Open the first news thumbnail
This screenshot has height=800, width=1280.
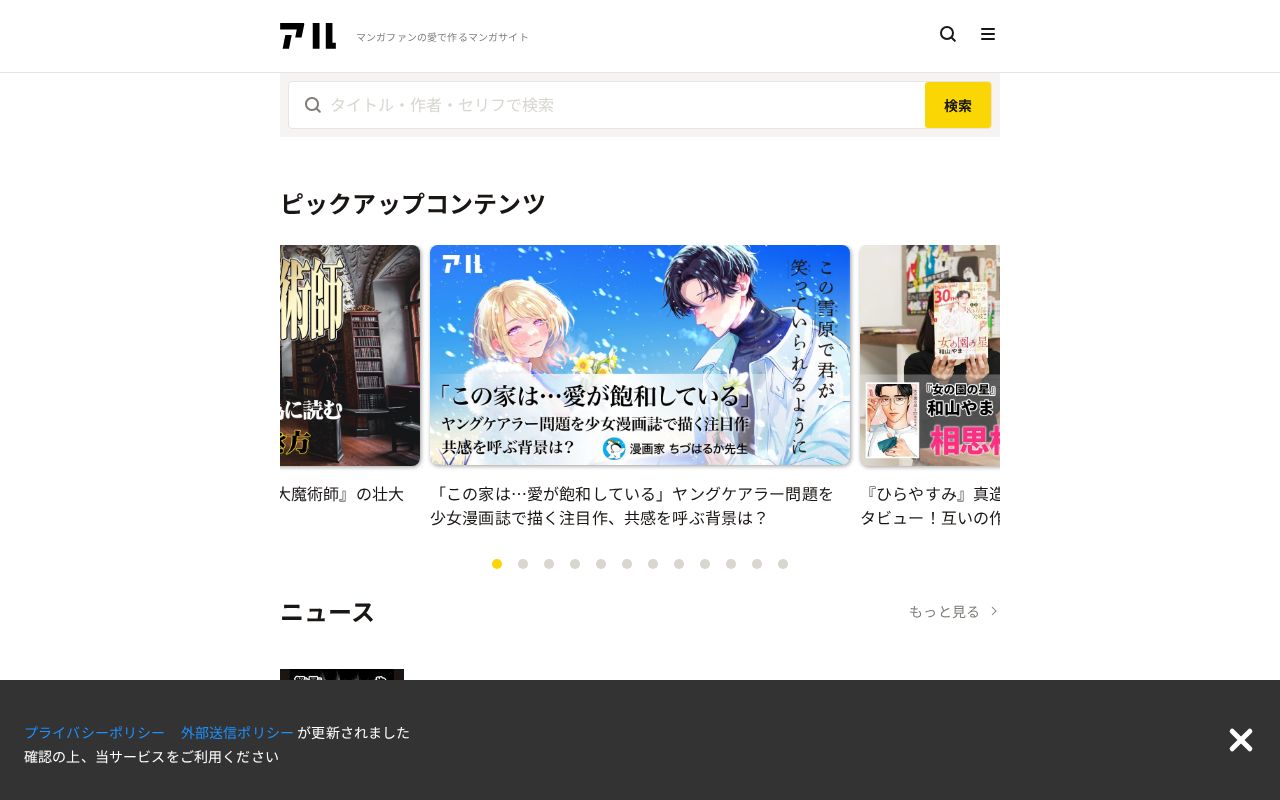click(x=342, y=674)
